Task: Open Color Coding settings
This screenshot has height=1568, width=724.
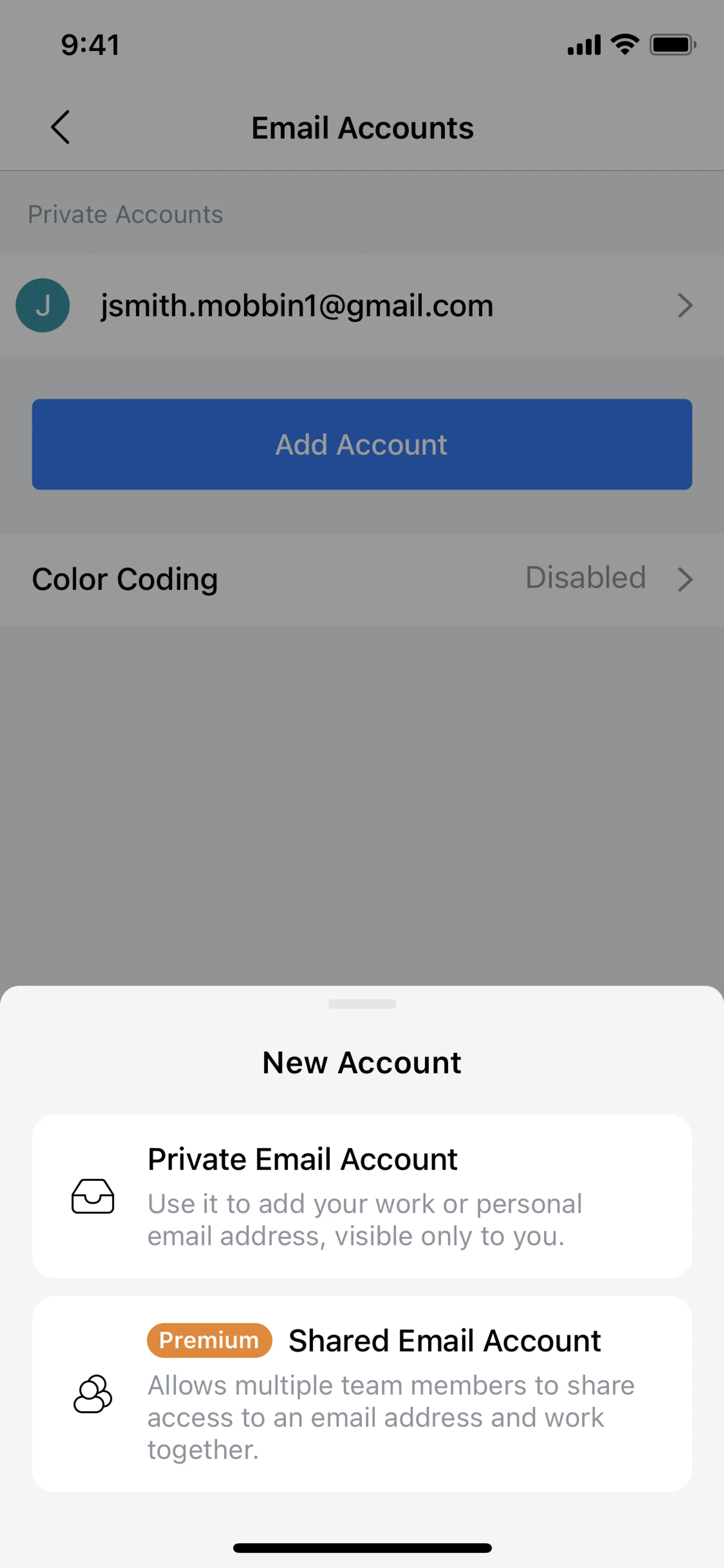Action: pyautogui.click(x=361, y=579)
